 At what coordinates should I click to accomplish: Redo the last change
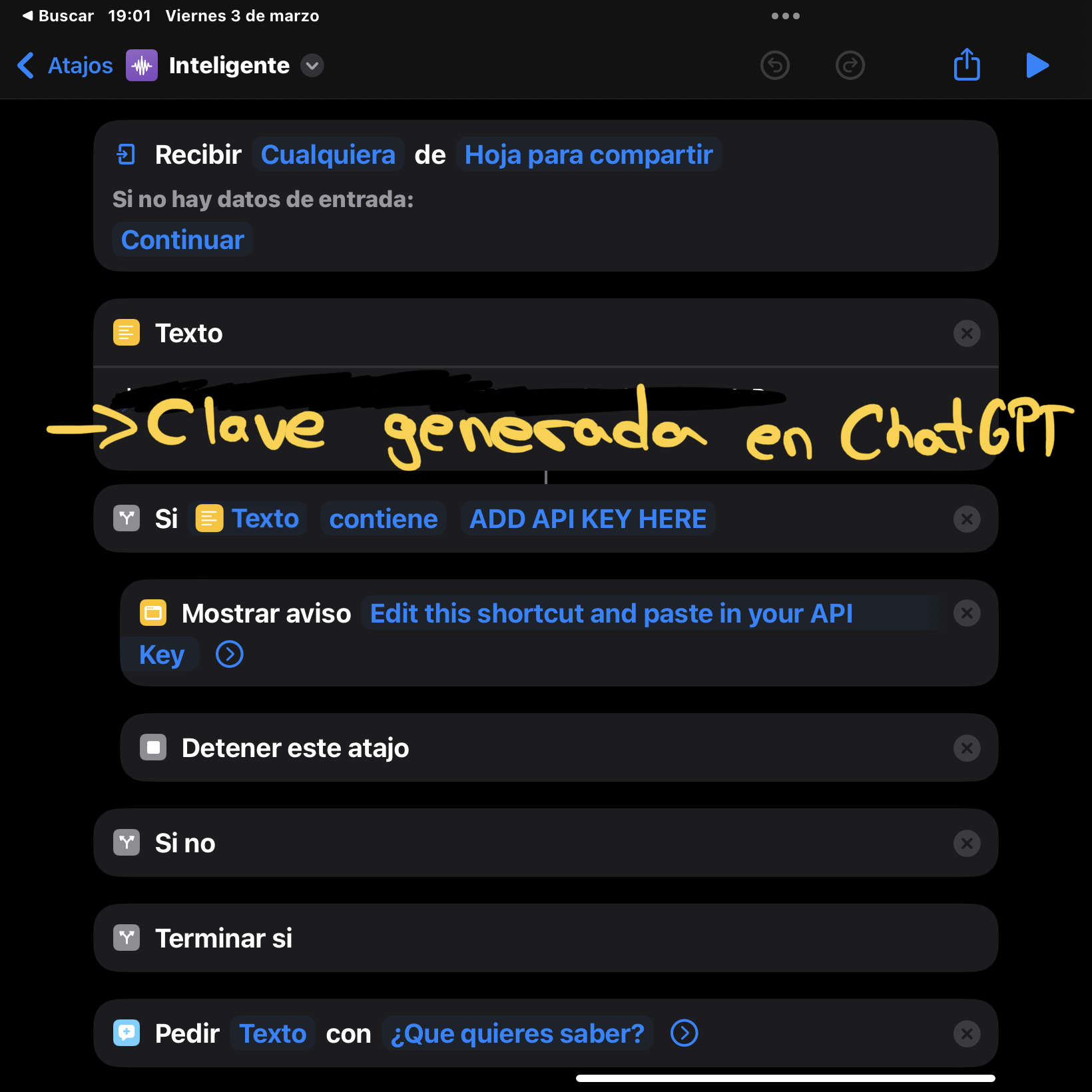pyautogui.click(x=850, y=66)
